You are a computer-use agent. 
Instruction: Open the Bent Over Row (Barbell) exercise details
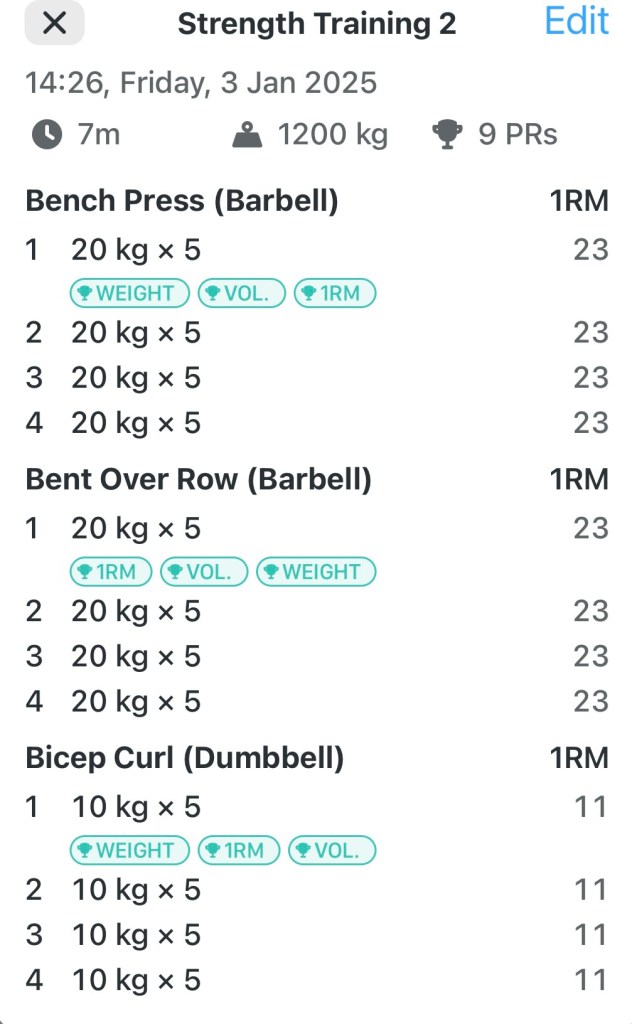tap(198, 479)
